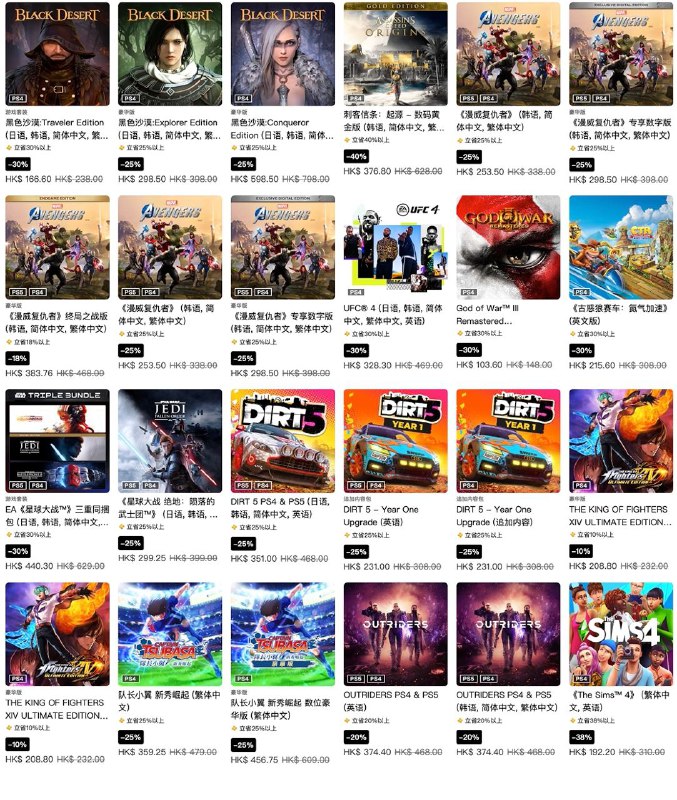Open Black Desert Traveler Edition card
The height and width of the screenshot is (800, 677).
57,54
